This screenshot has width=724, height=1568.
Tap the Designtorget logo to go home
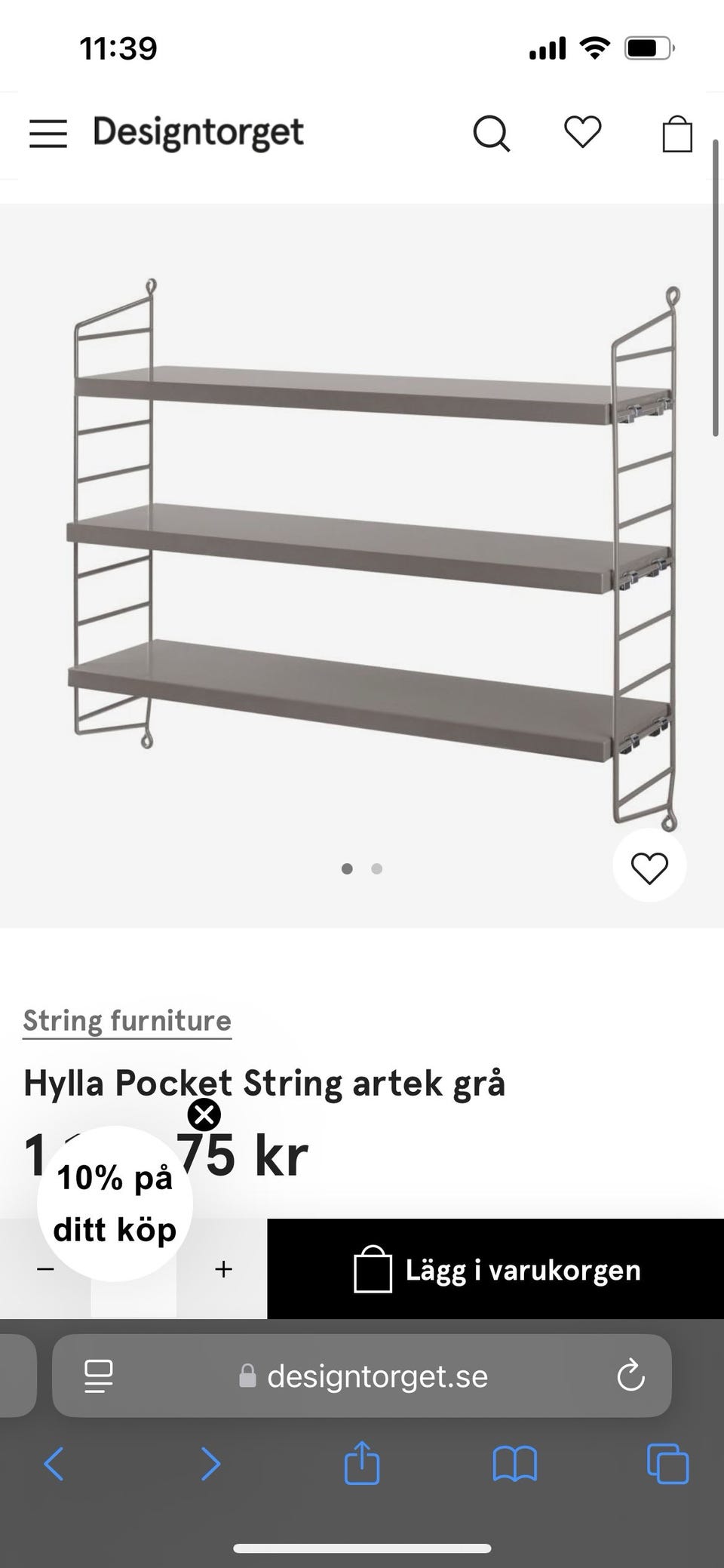198,134
